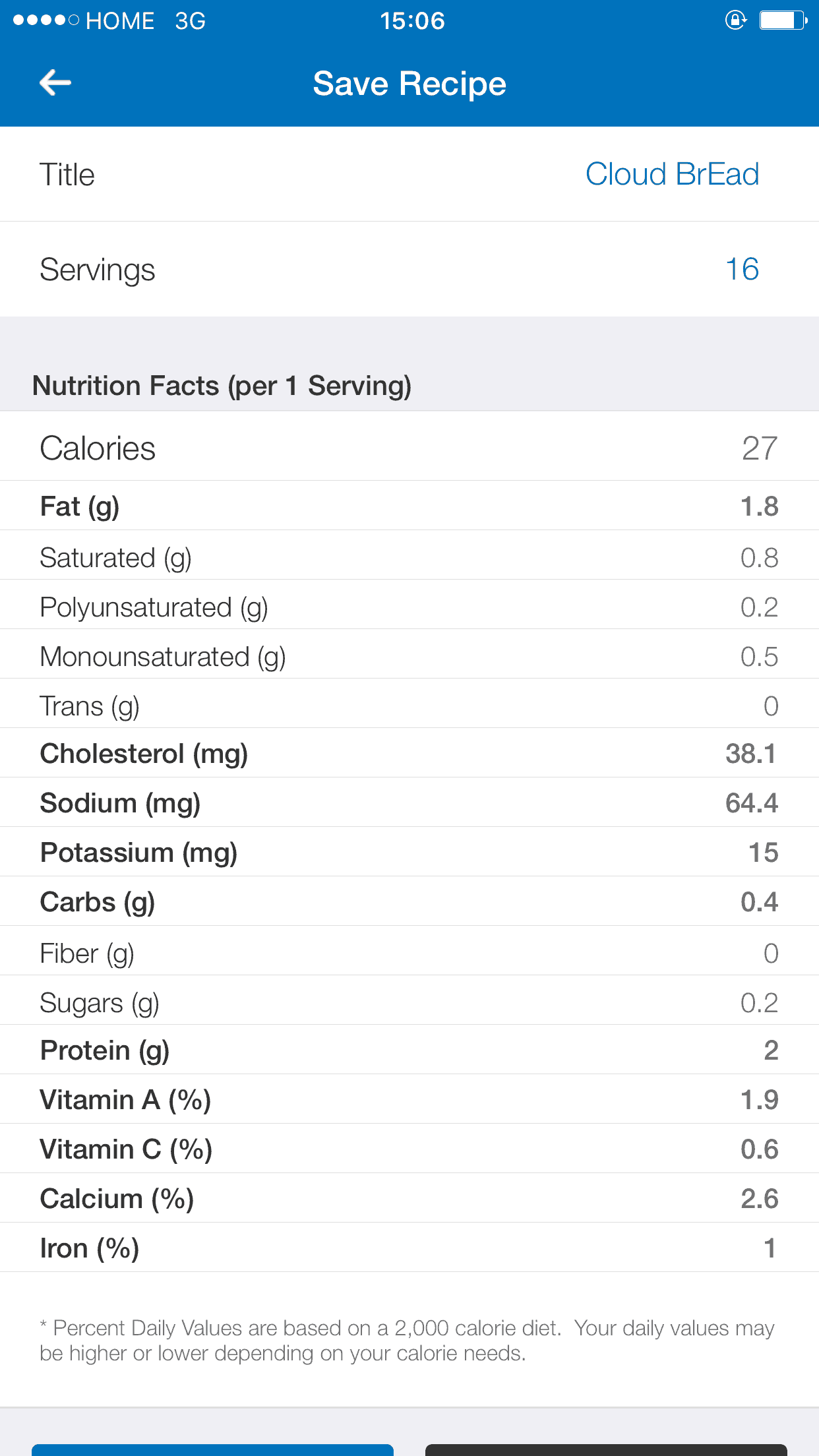Go back using the arrow icon
The width and height of the screenshot is (819, 1456).
click(55, 83)
